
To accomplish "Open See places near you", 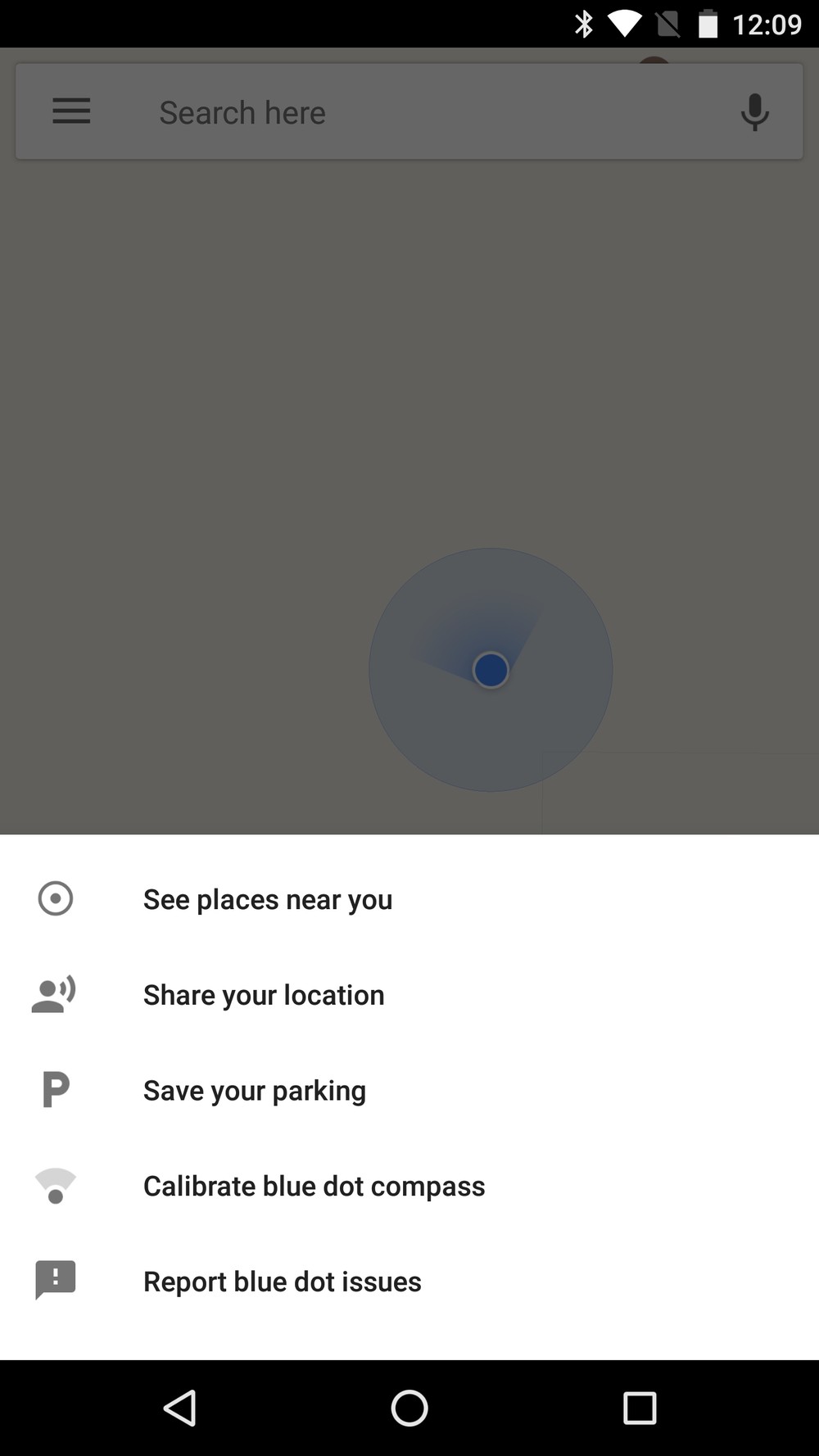I will pos(409,899).
